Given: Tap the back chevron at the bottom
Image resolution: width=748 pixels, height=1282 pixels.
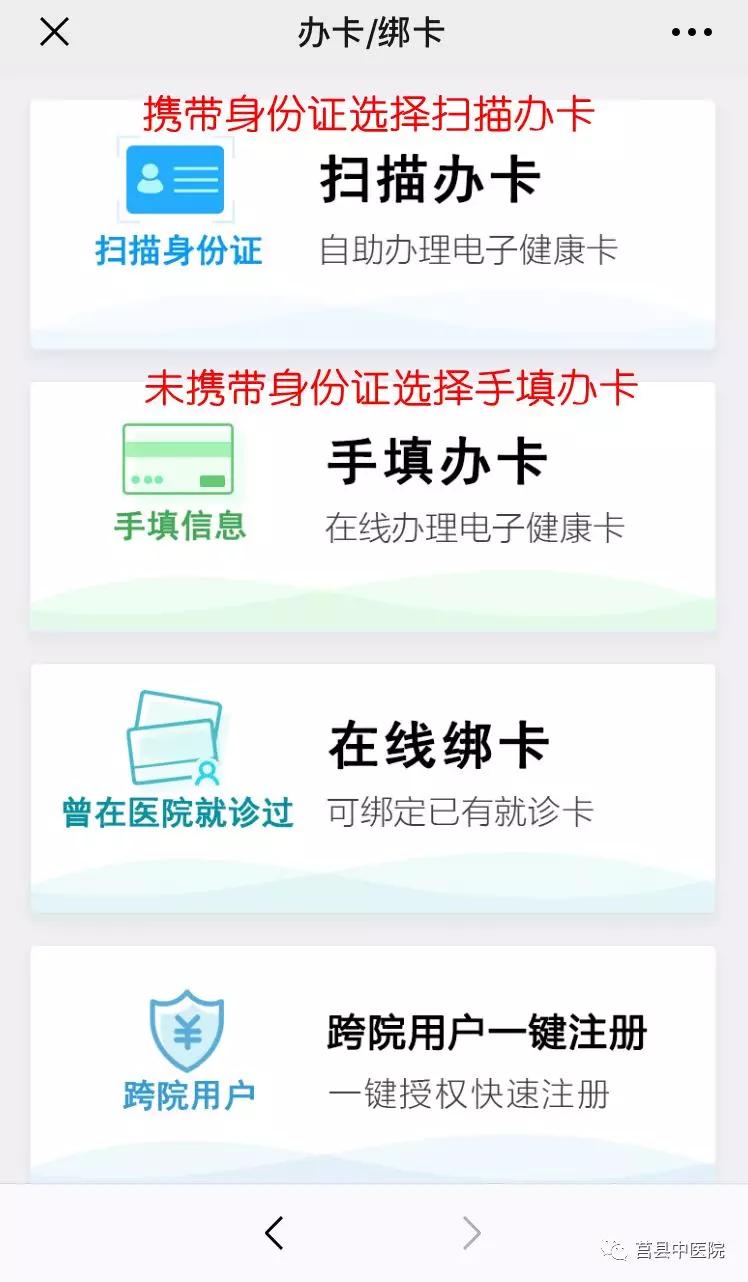Looking at the screenshot, I should (273, 1235).
